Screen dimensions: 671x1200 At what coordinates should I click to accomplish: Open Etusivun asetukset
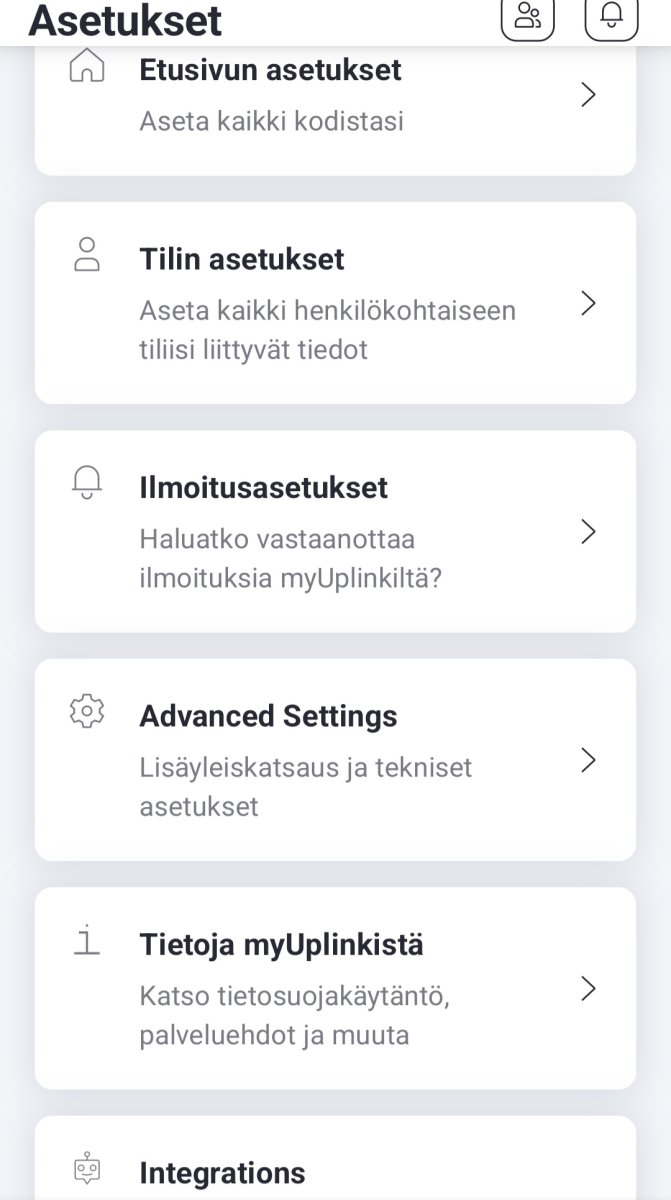[335, 97]
